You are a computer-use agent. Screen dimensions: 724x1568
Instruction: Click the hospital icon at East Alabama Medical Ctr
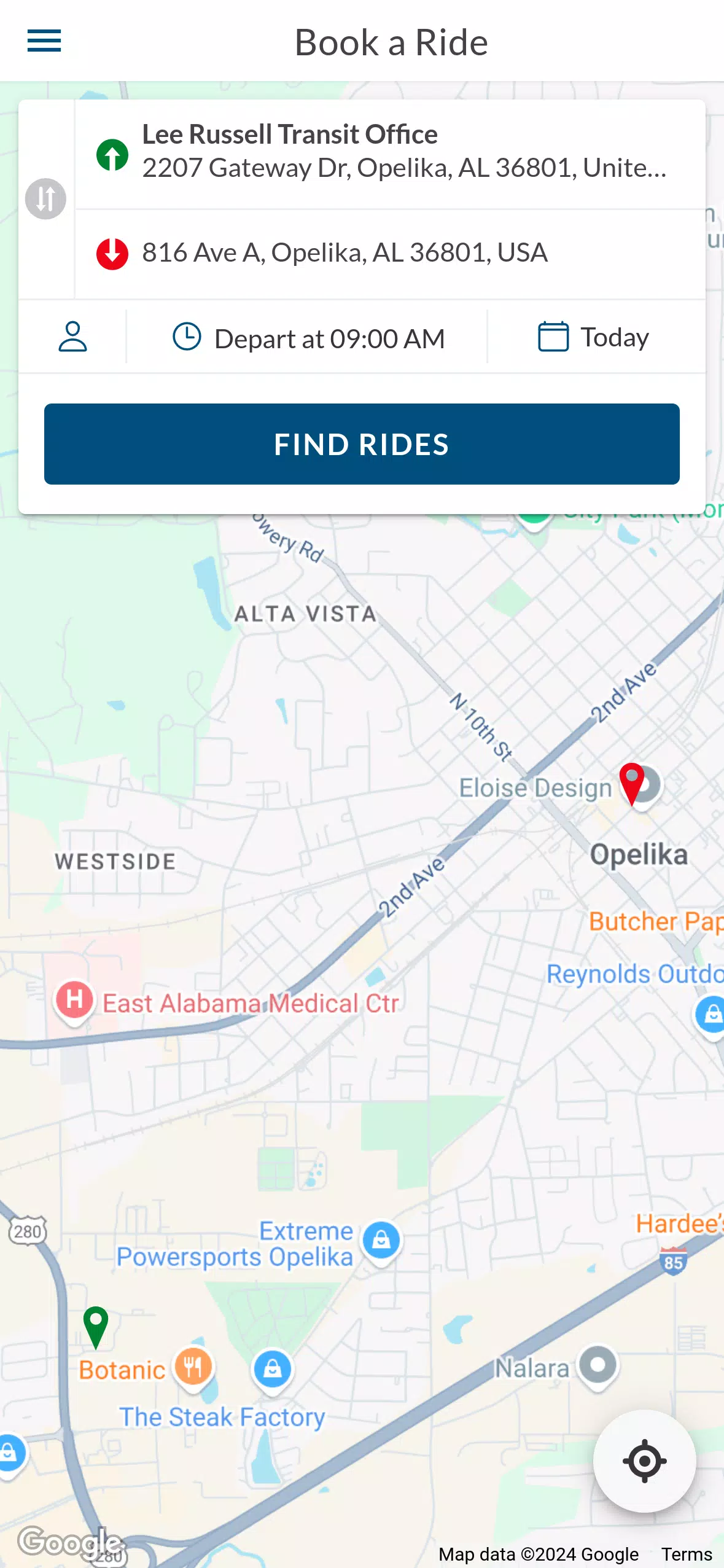(73, 1001)
